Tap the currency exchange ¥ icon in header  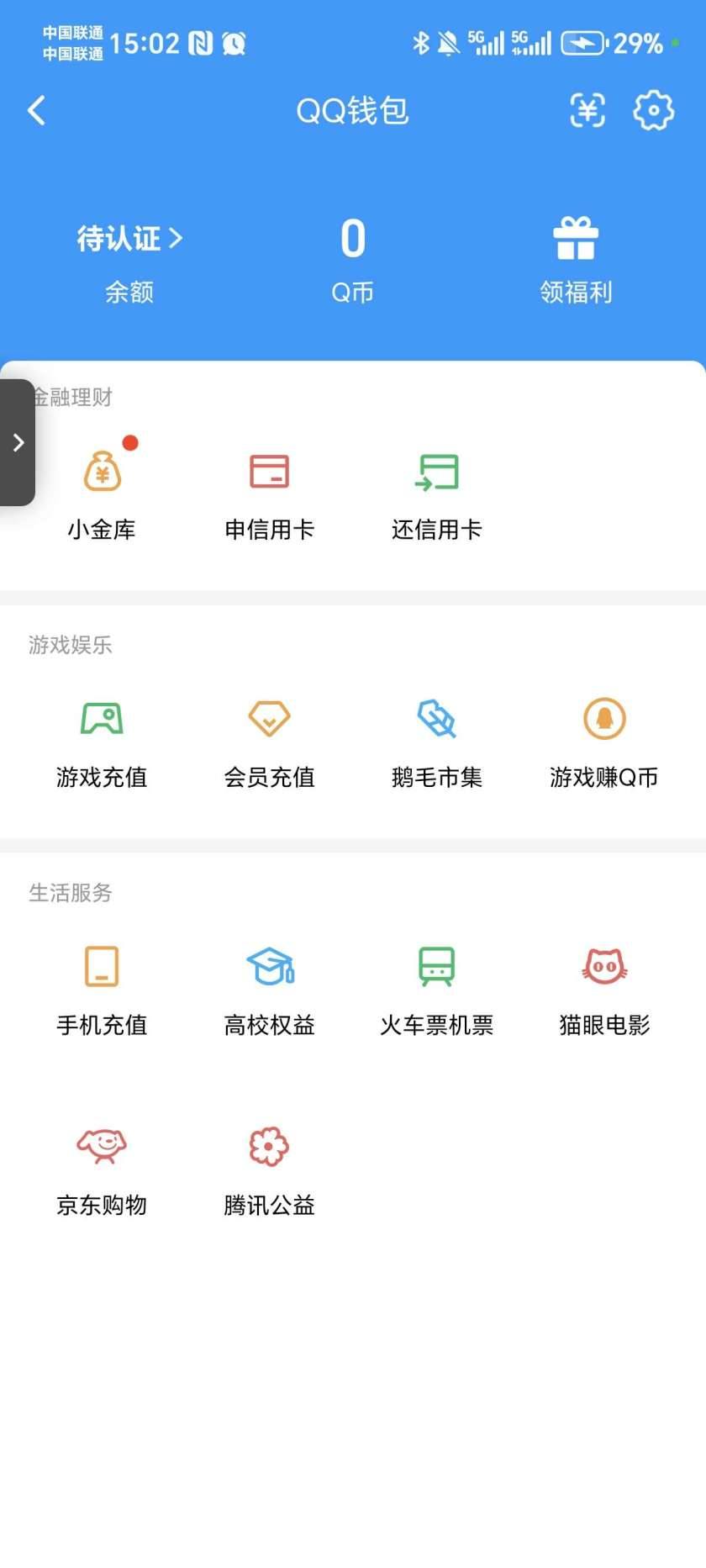(587, 109)
